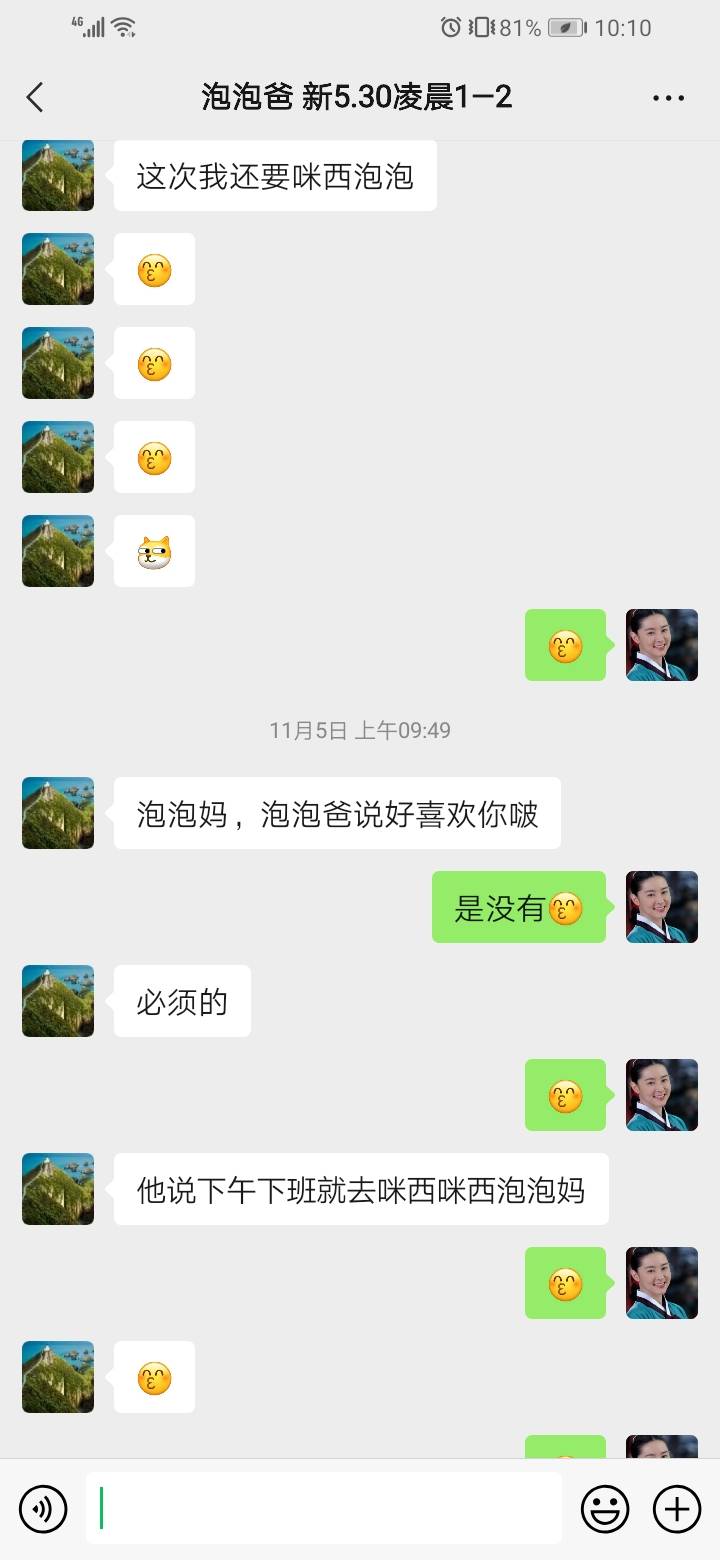Tap the timestamp 11月5日 上午09:49
The image size is (720, 1560).
pyautogui.click(x=360, y=730)
